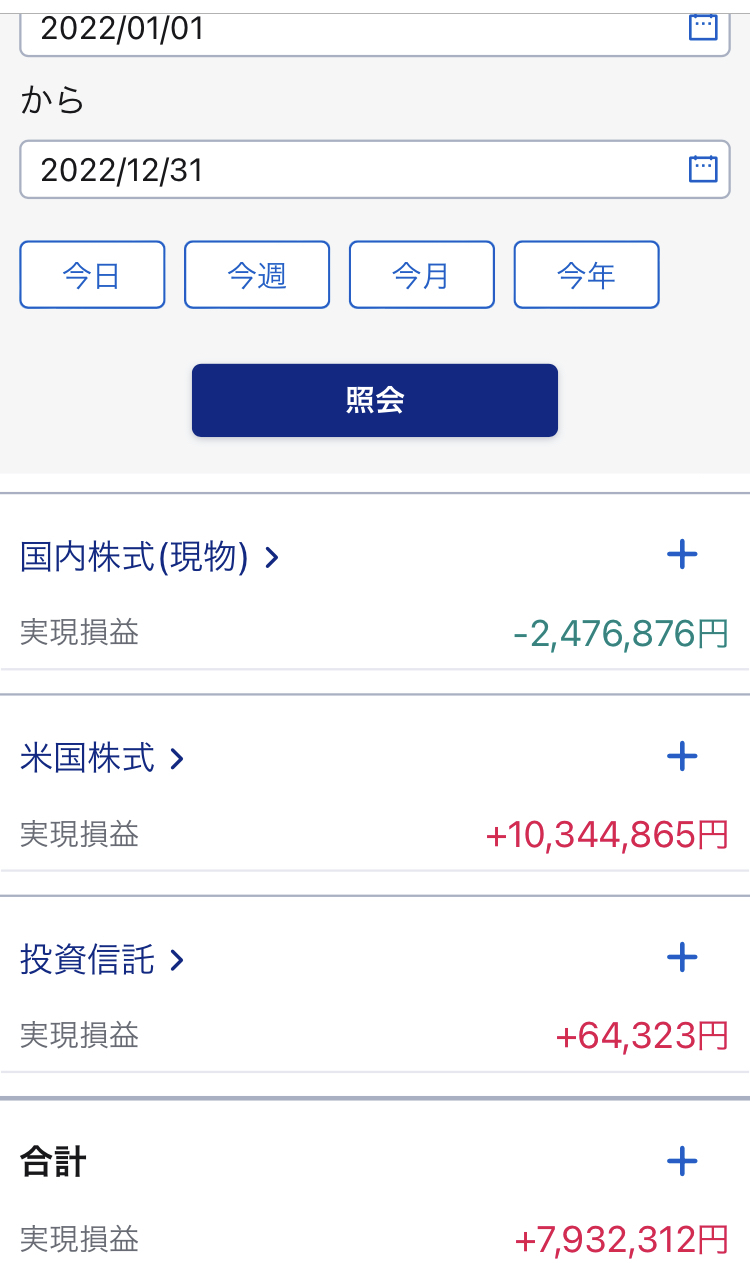Select the 今日 period button

coord(92,275)
